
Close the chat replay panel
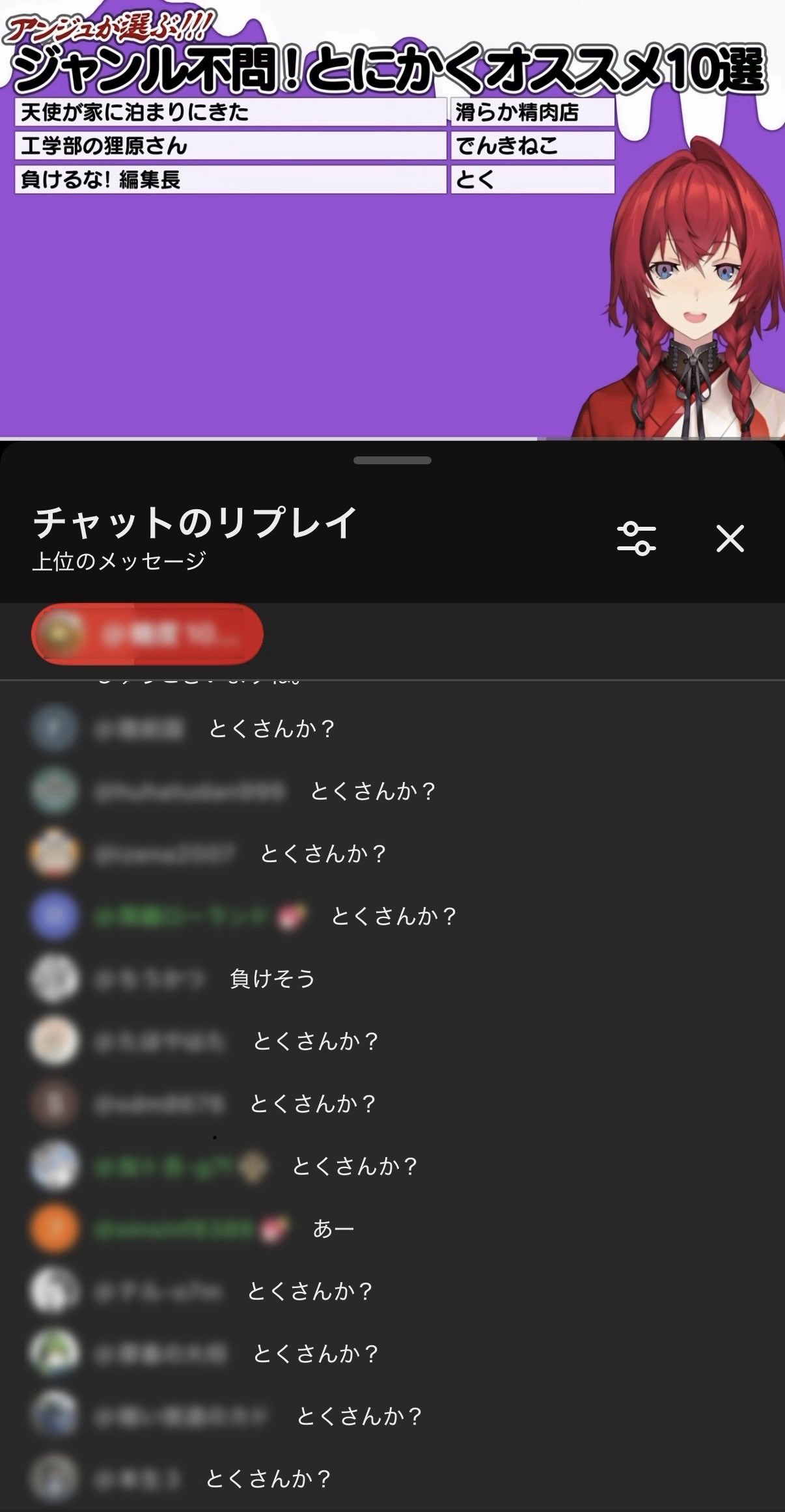click(x=730, y=539)
